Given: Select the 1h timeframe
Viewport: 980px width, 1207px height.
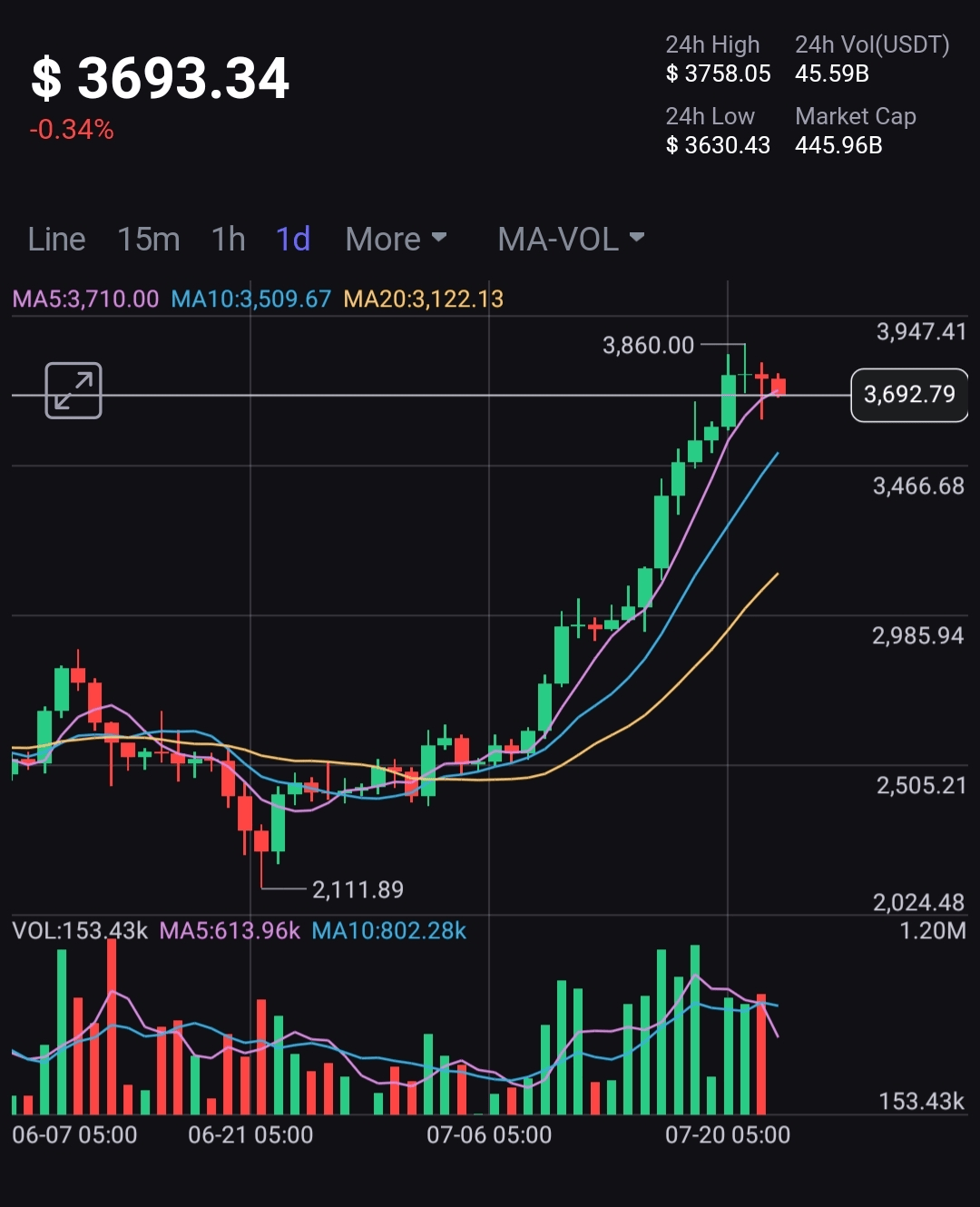Looking at the screenshot, I should pos(228,240).
